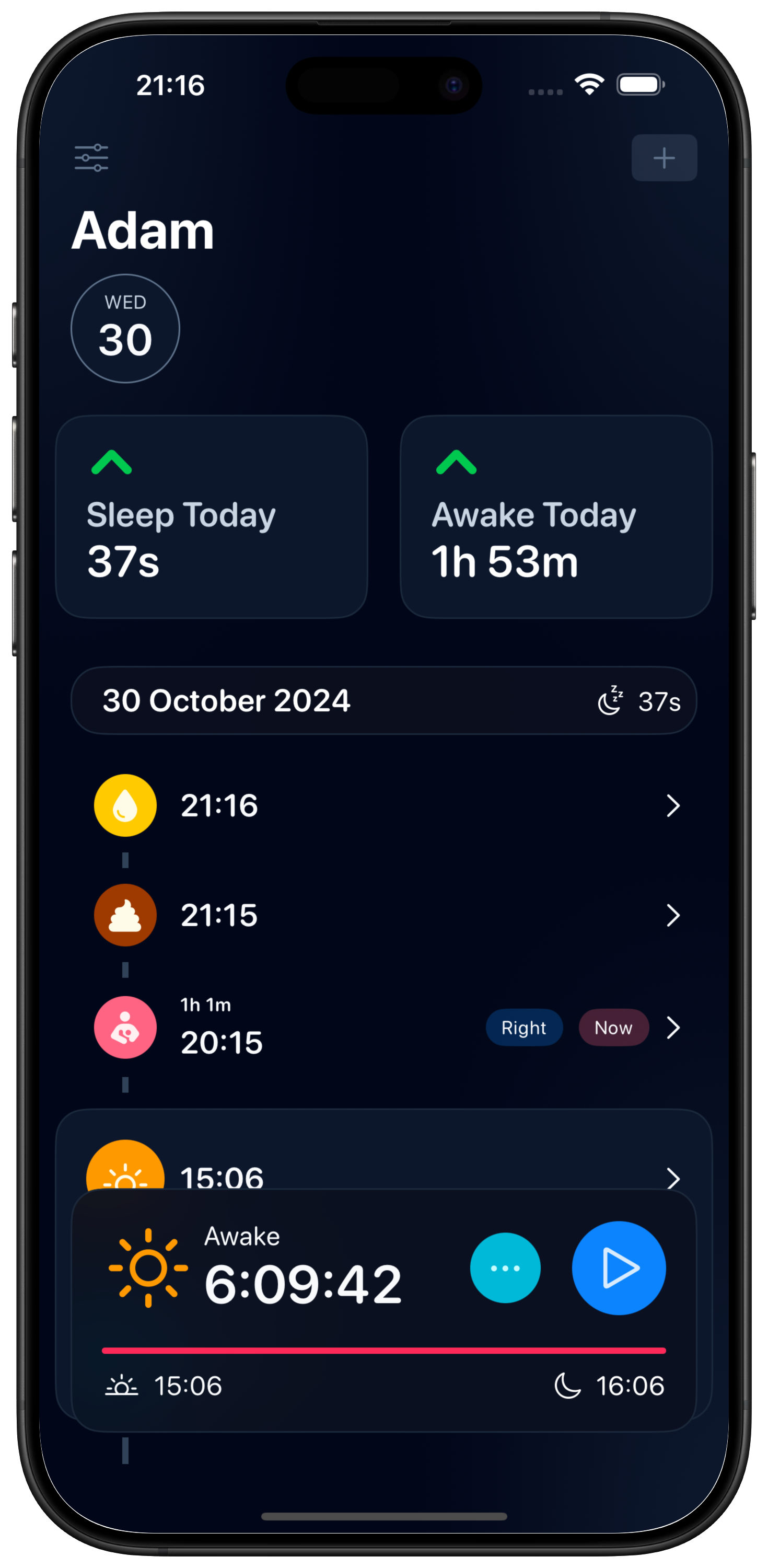This screenshot has width=768, height=1568.
Task: Open the Sleep Today card
Action: point(211,517)
